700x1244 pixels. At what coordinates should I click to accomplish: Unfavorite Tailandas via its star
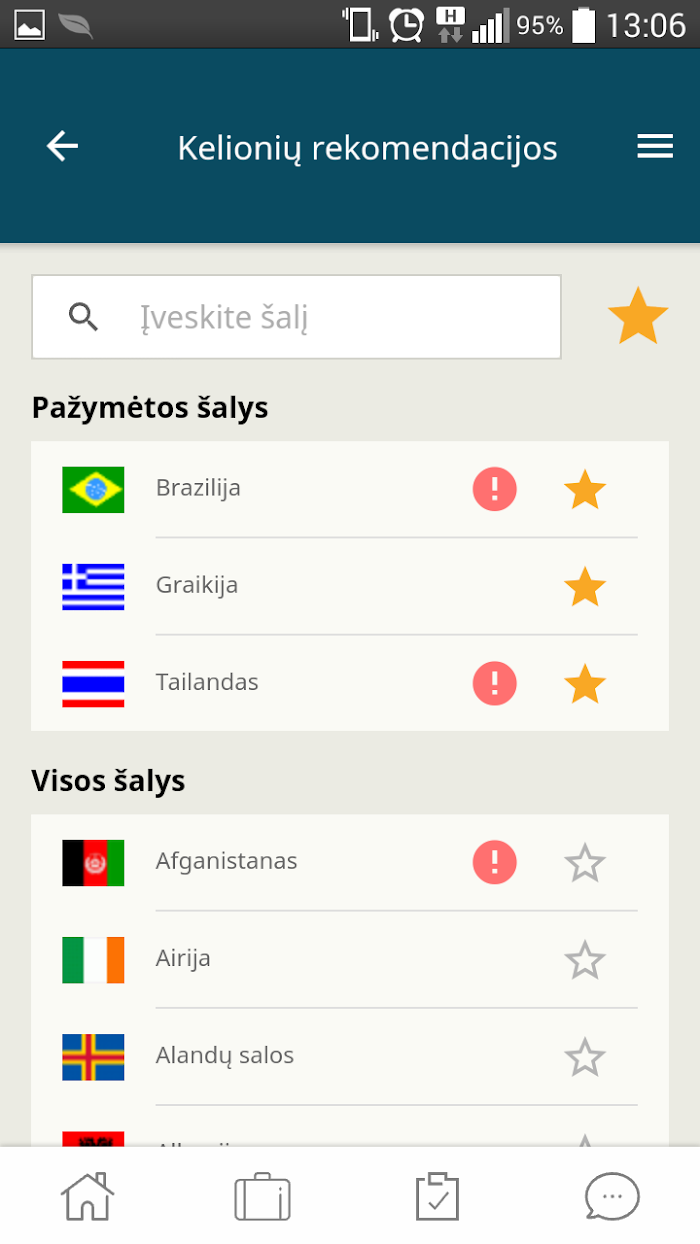click(x=585, y=684)
